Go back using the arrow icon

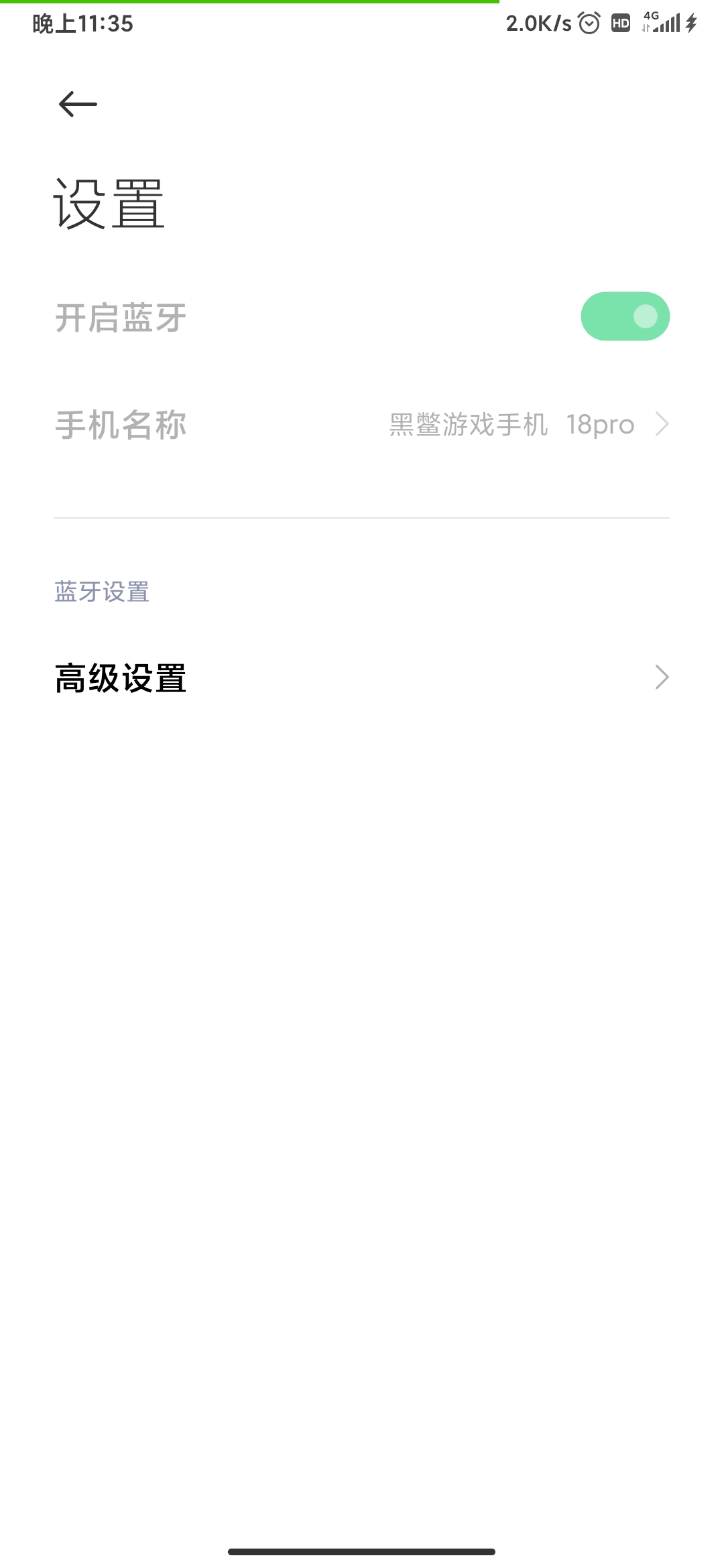[x=78, y=104]
